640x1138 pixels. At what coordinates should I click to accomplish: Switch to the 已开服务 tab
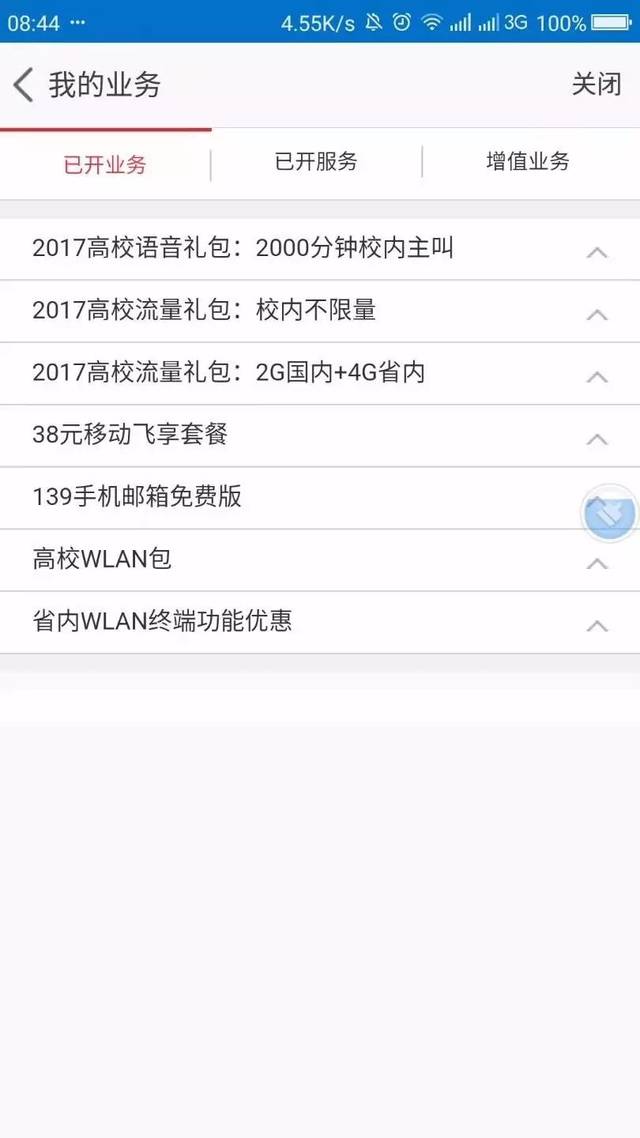(316, 161)
